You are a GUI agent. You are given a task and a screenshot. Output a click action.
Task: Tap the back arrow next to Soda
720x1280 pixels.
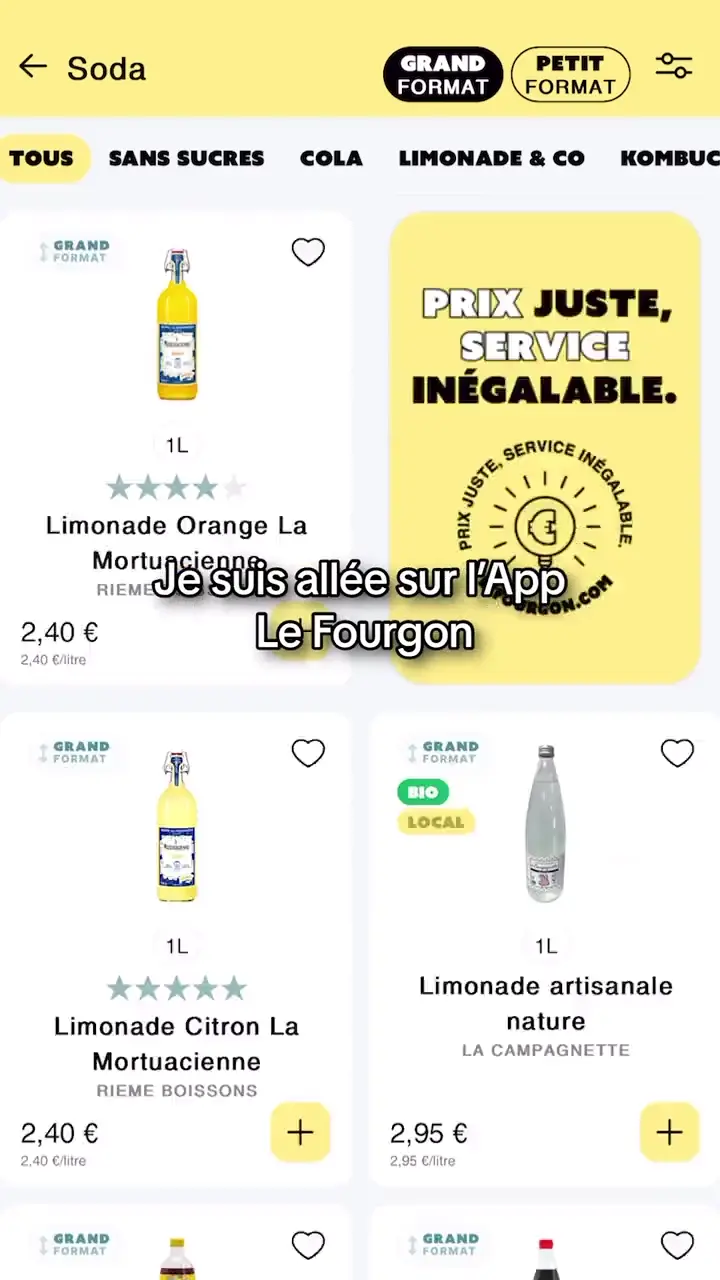pos(33,67)
